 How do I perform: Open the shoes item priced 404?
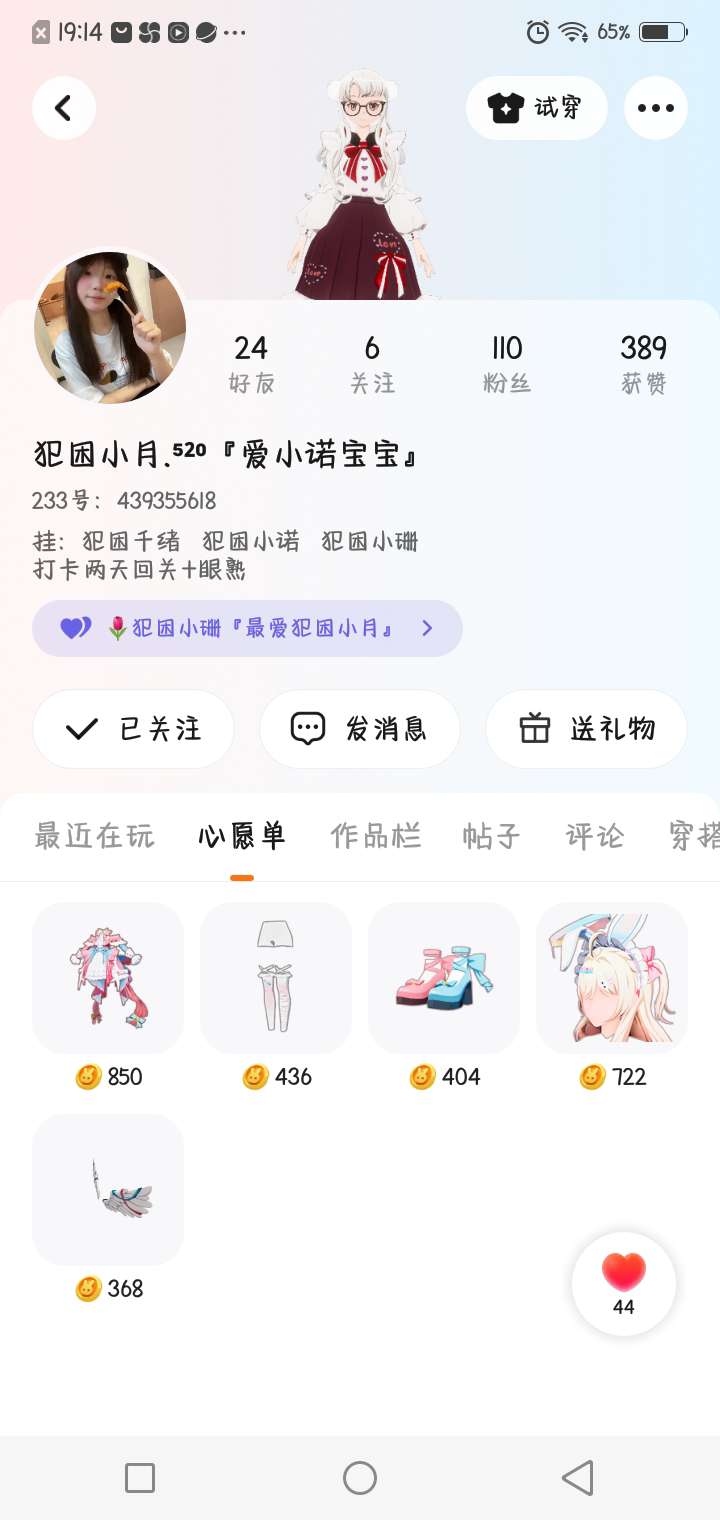[x=444, y=978]
